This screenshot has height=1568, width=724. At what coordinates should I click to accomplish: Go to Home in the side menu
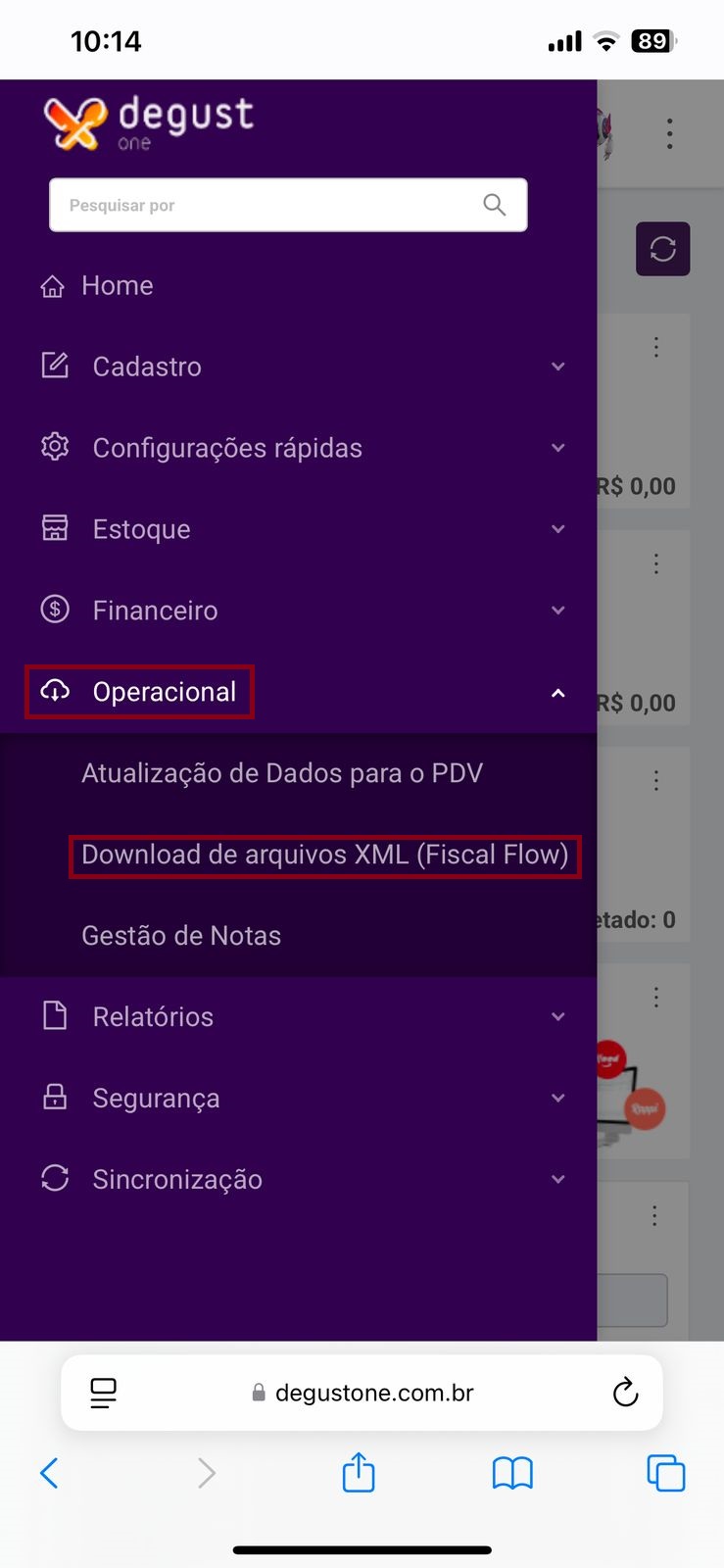tap(117, 285)
